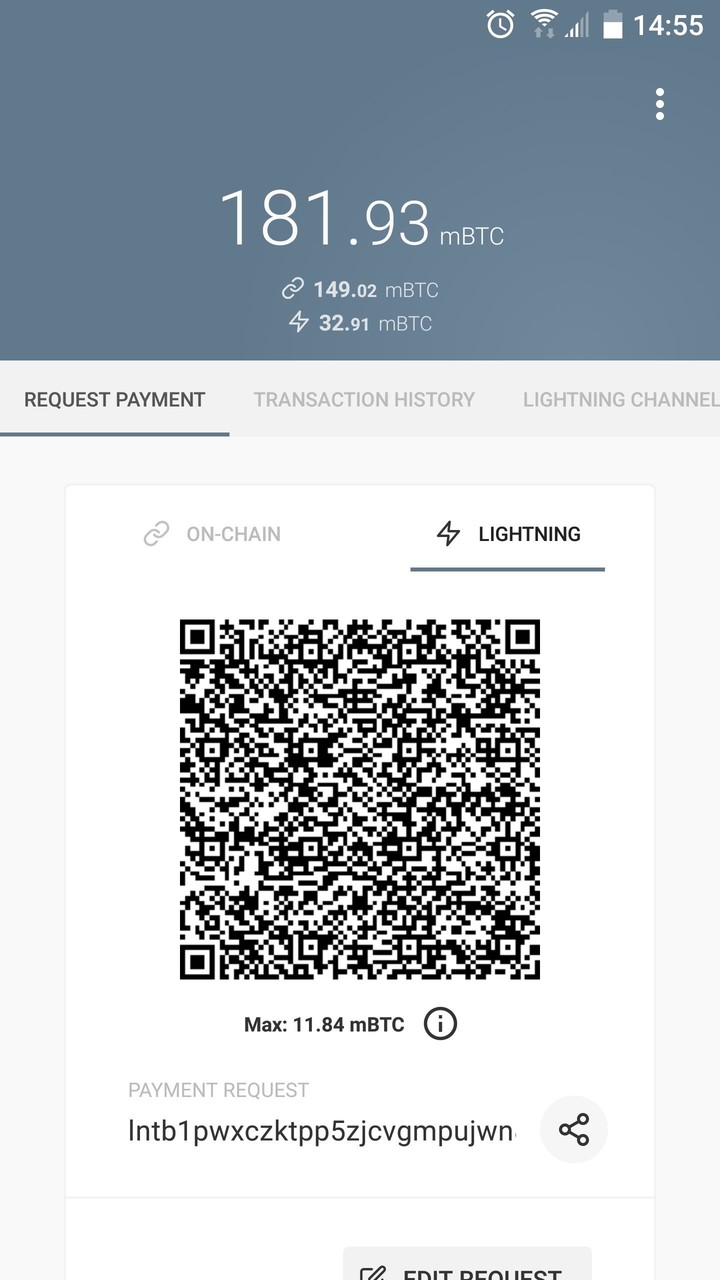Tap the truncated lntb1 payment request string

click(x=320, y=1130)
